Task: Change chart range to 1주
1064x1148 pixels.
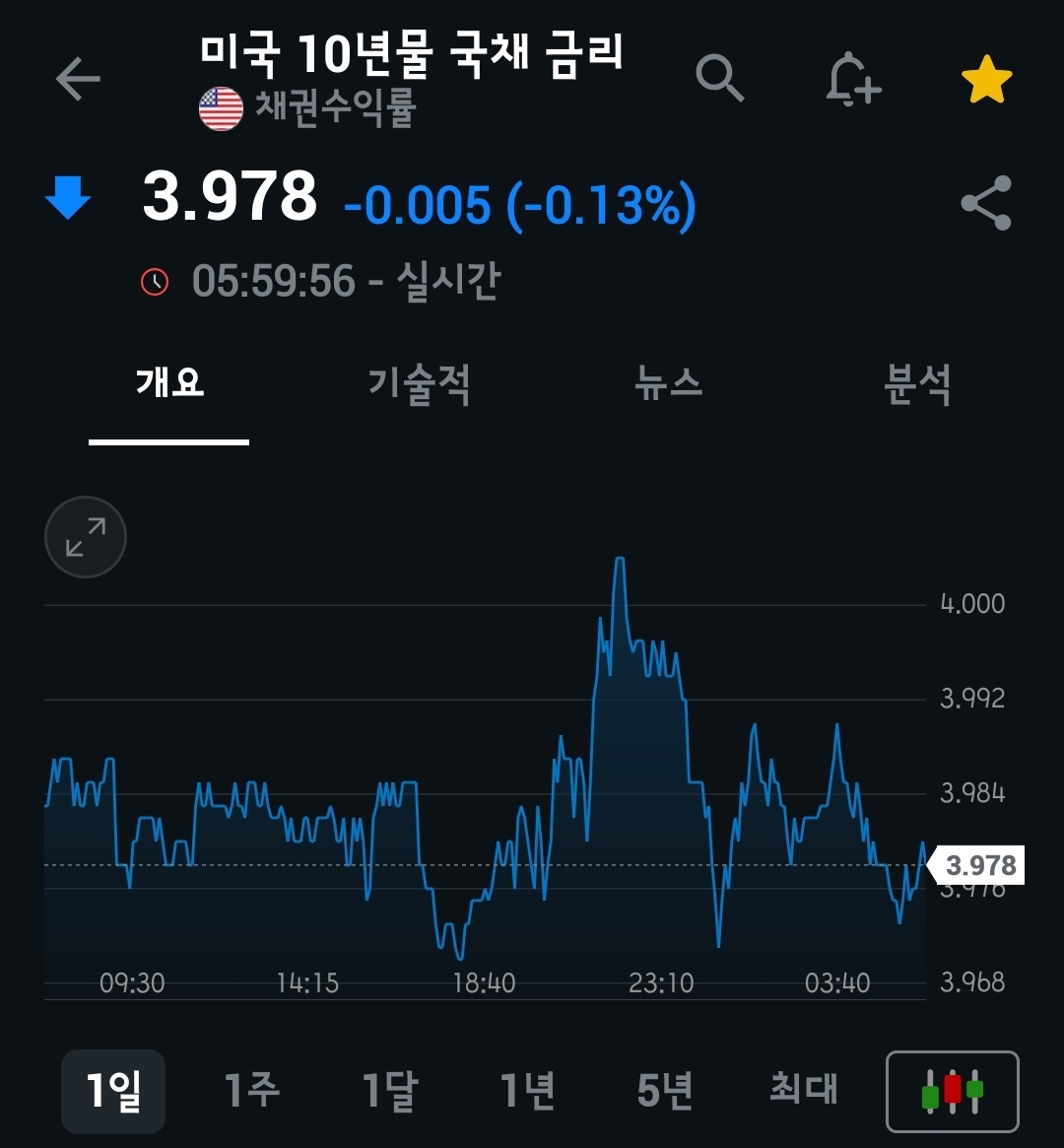Action: 252,1091
